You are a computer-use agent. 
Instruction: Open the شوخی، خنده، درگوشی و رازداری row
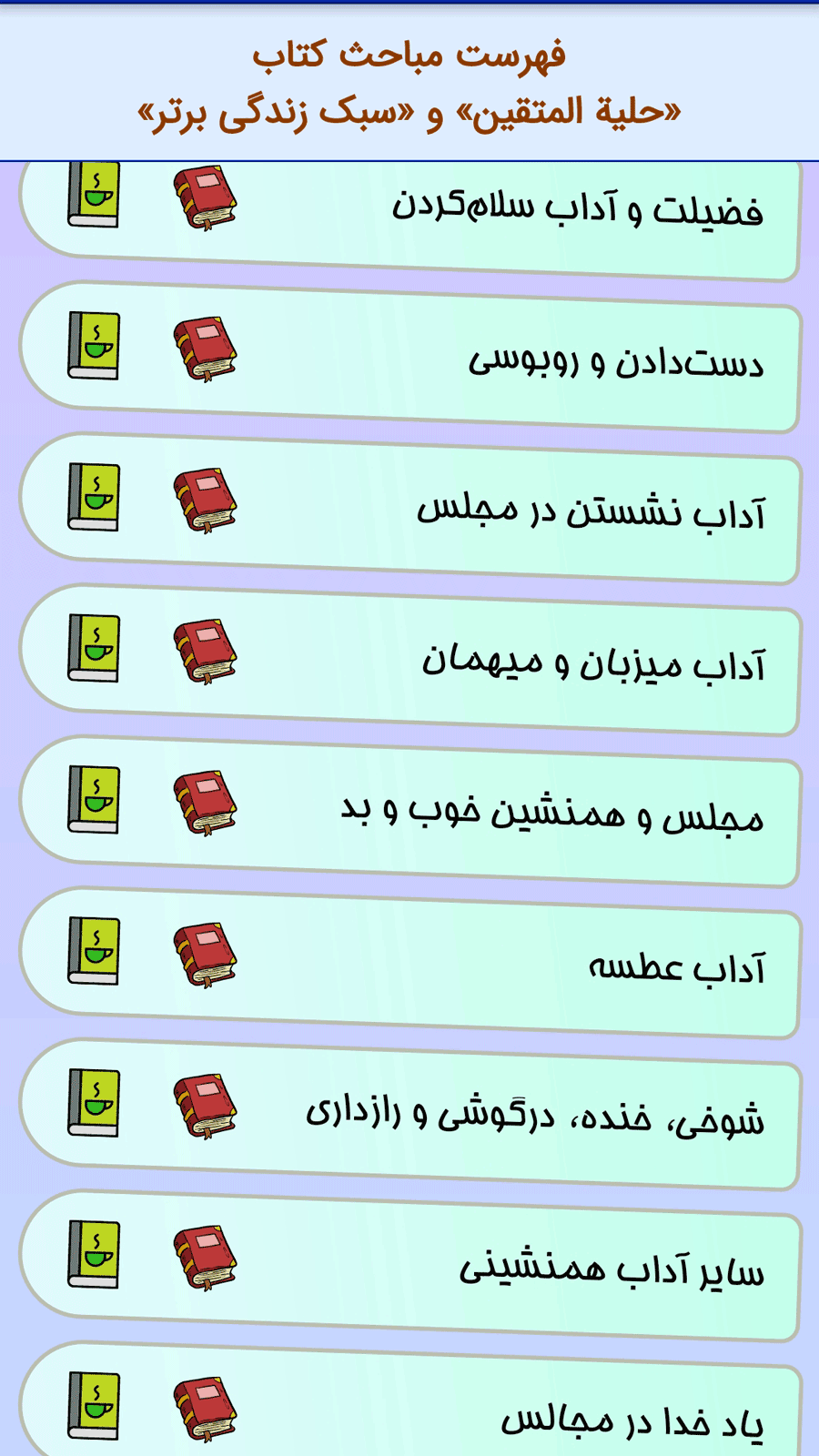pos(534,1117)
